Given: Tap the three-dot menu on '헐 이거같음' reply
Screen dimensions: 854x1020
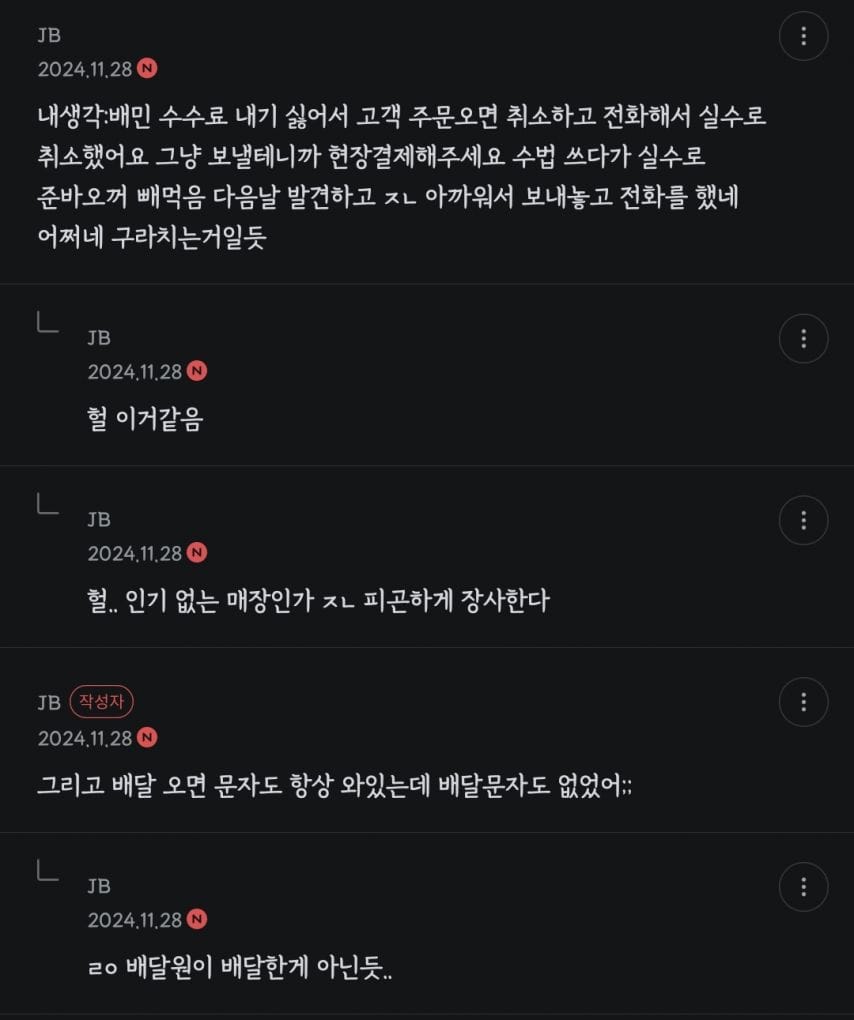Looking at the screenshot, I should (x=803, y=338).
